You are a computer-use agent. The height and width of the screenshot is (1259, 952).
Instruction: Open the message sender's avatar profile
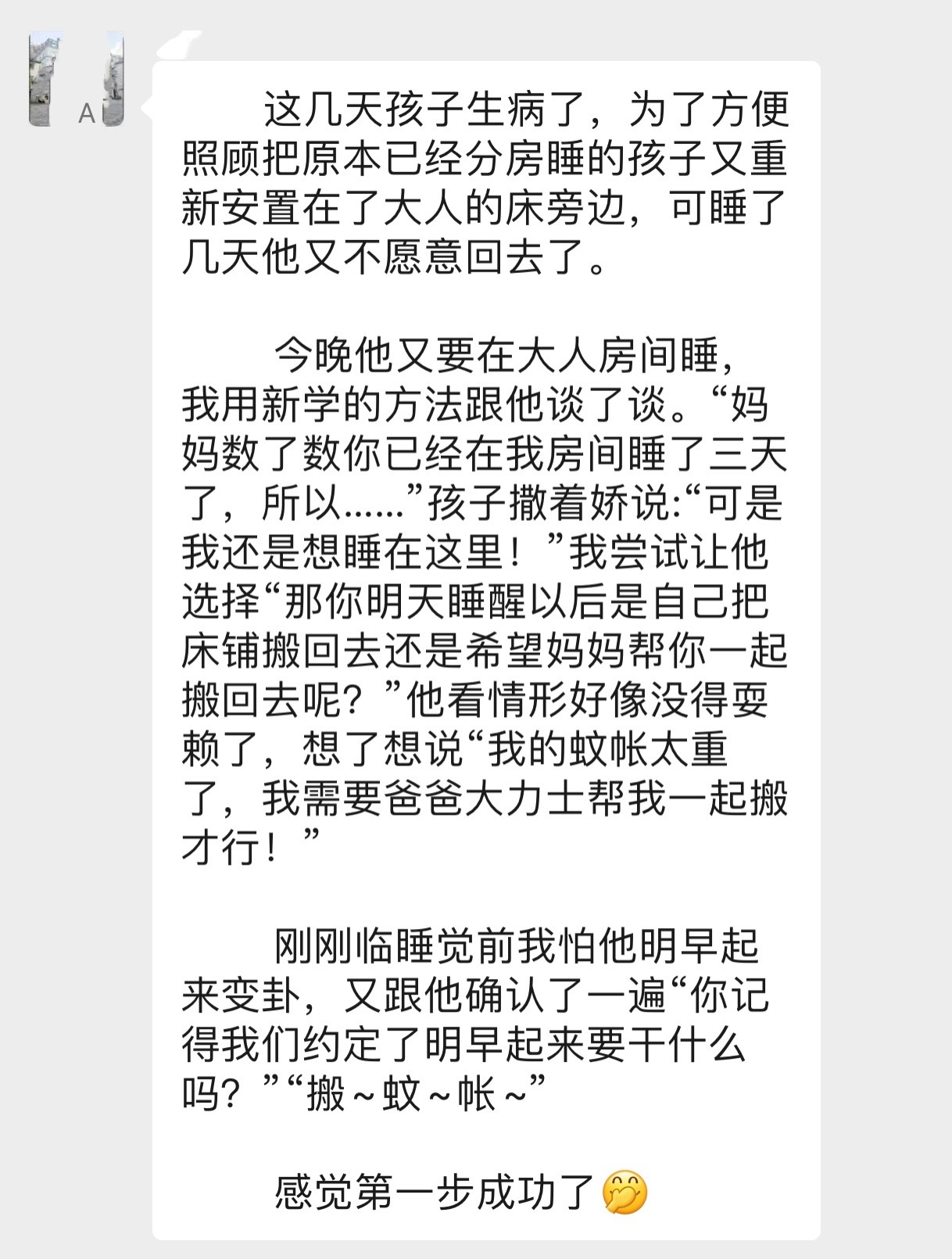point(76,80)
